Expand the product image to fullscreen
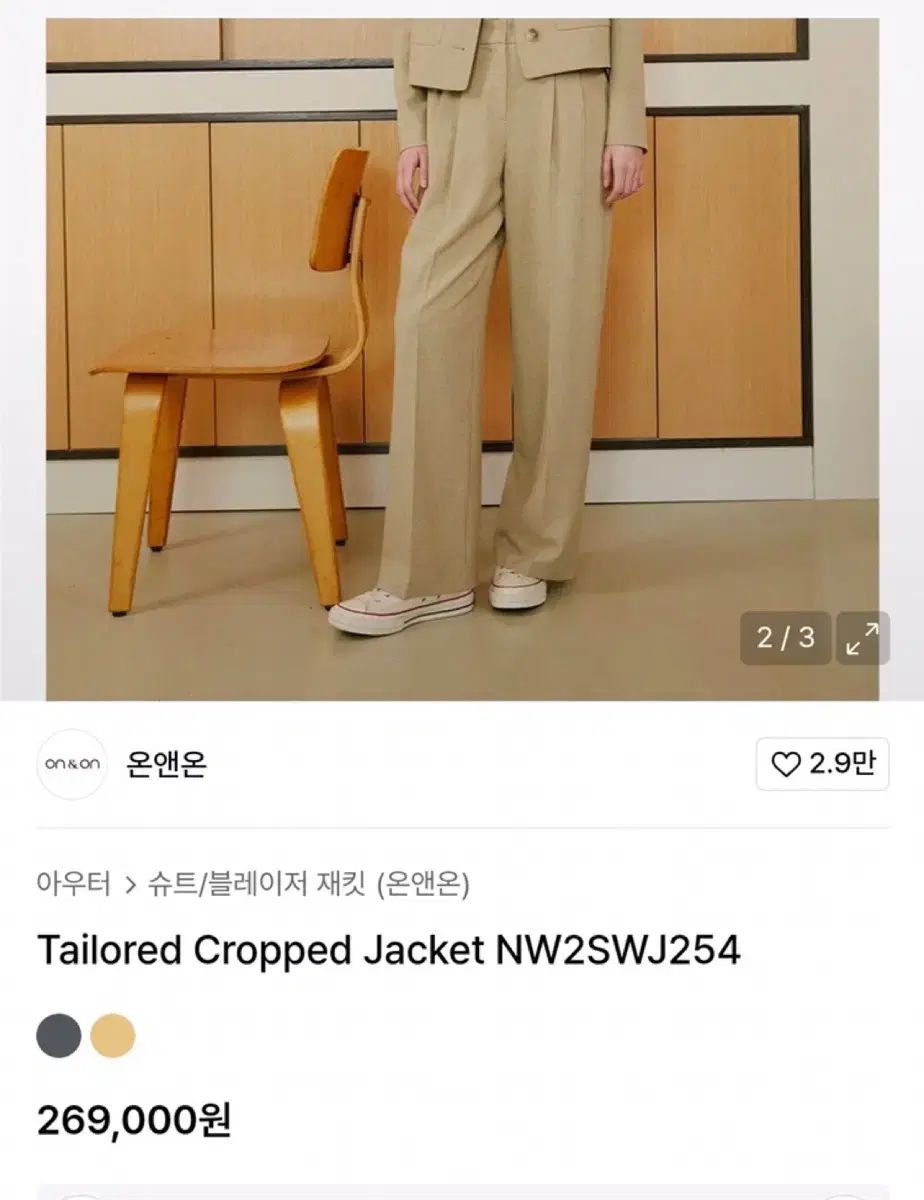The height and width of the screenshot is (1200, 924). tap(862, 638)
